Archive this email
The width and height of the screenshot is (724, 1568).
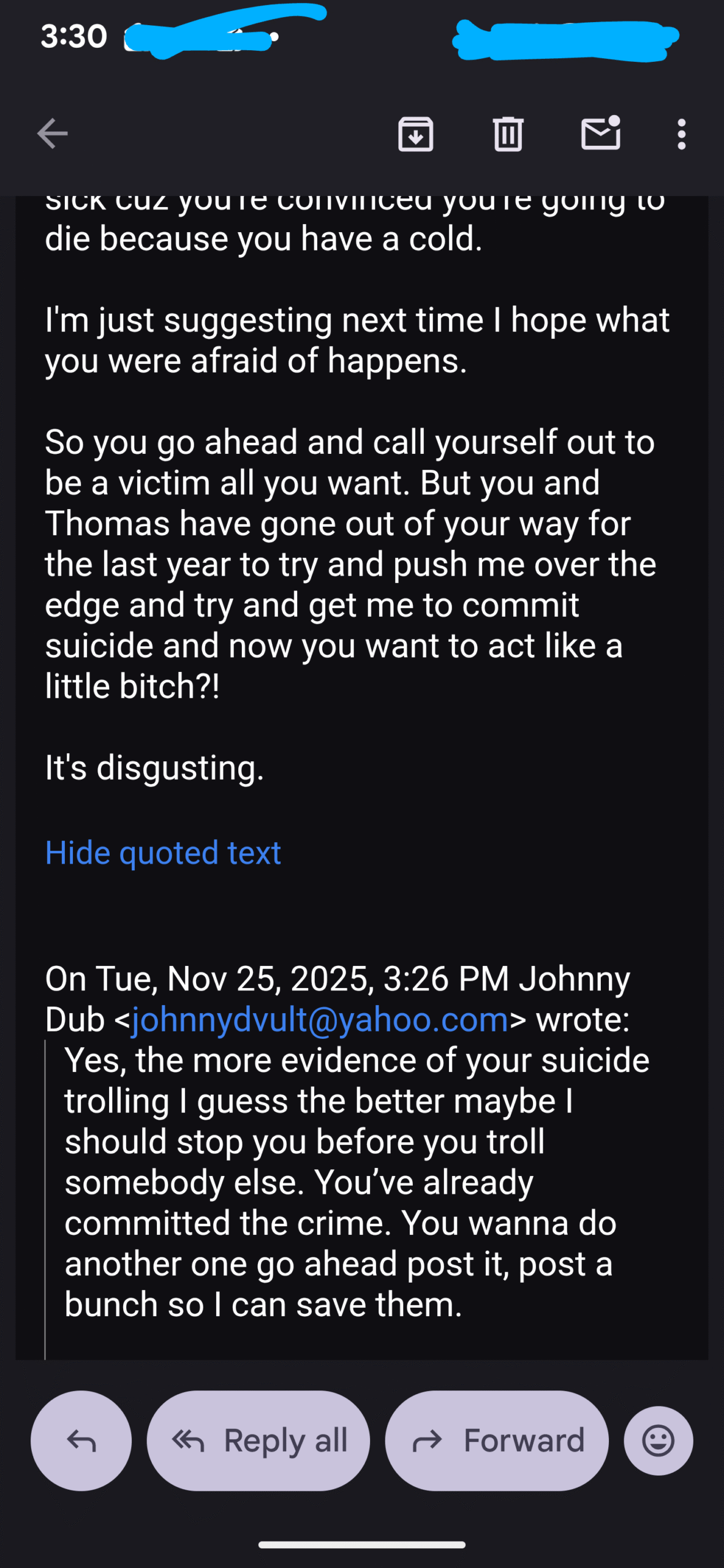416,134
